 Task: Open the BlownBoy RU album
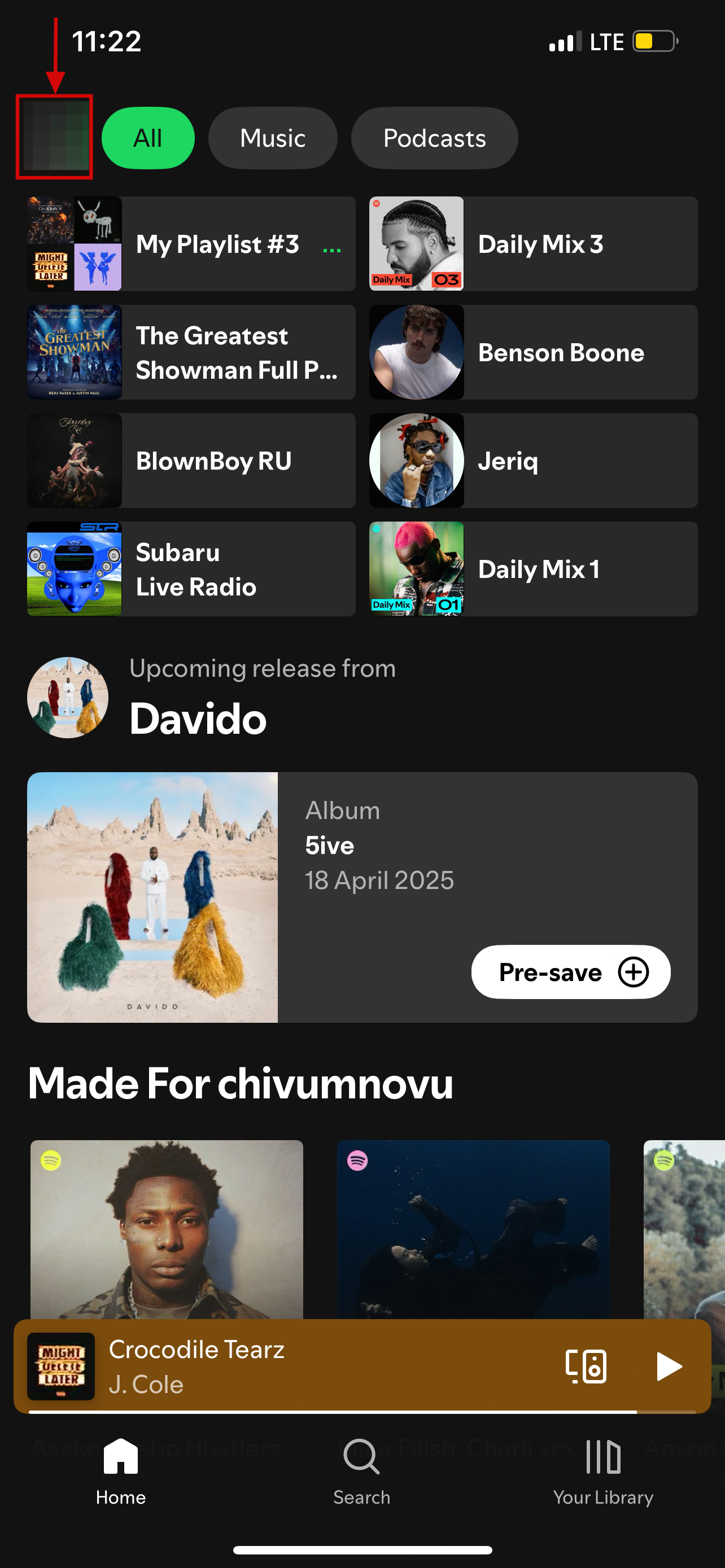pyautogui.click(x=191, y=461)
